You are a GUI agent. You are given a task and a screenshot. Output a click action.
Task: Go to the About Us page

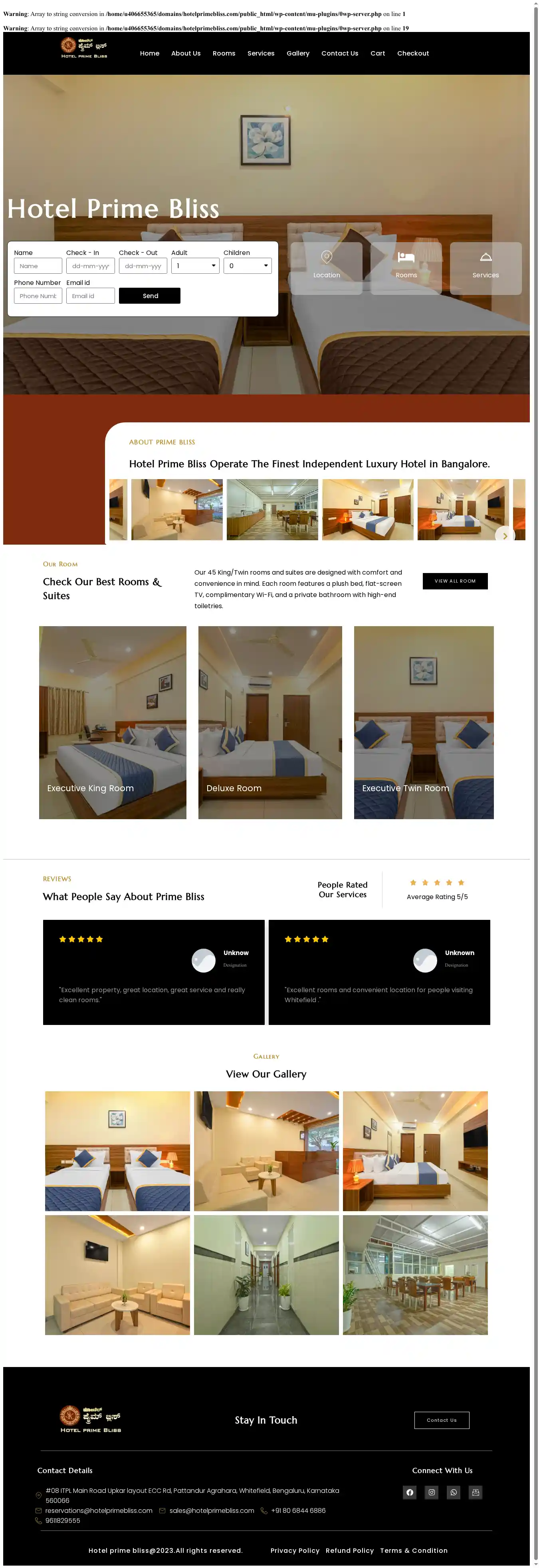pyautogui.click(x=186, y=54)
